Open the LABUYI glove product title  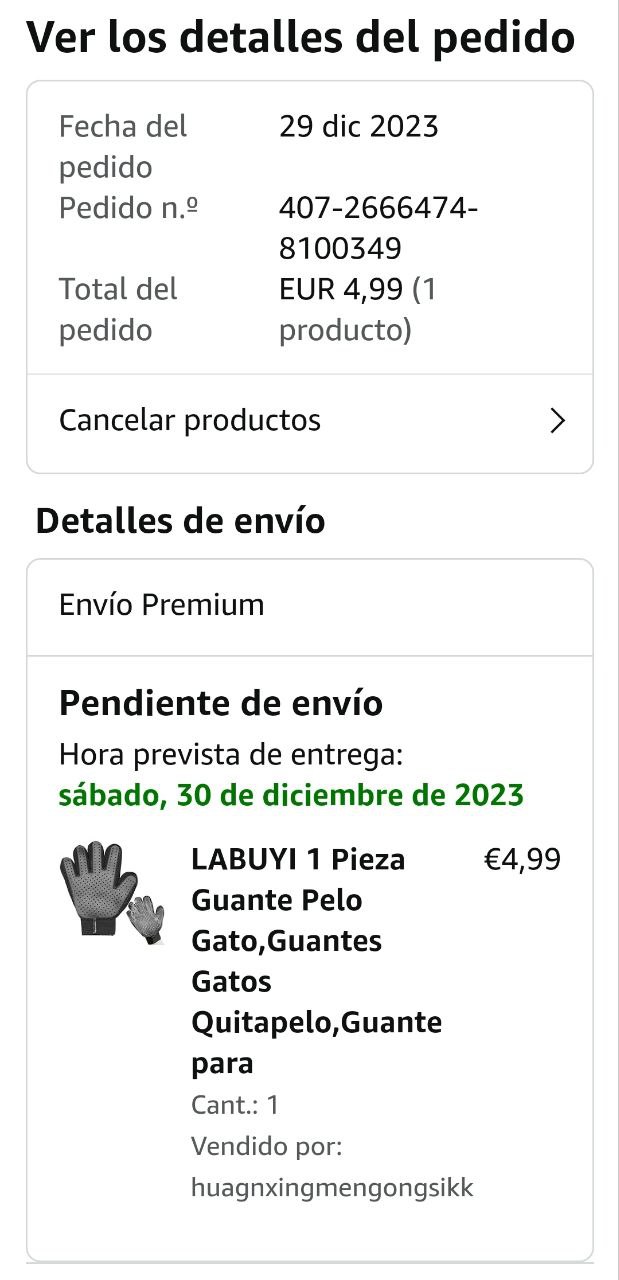coord(317,960)
